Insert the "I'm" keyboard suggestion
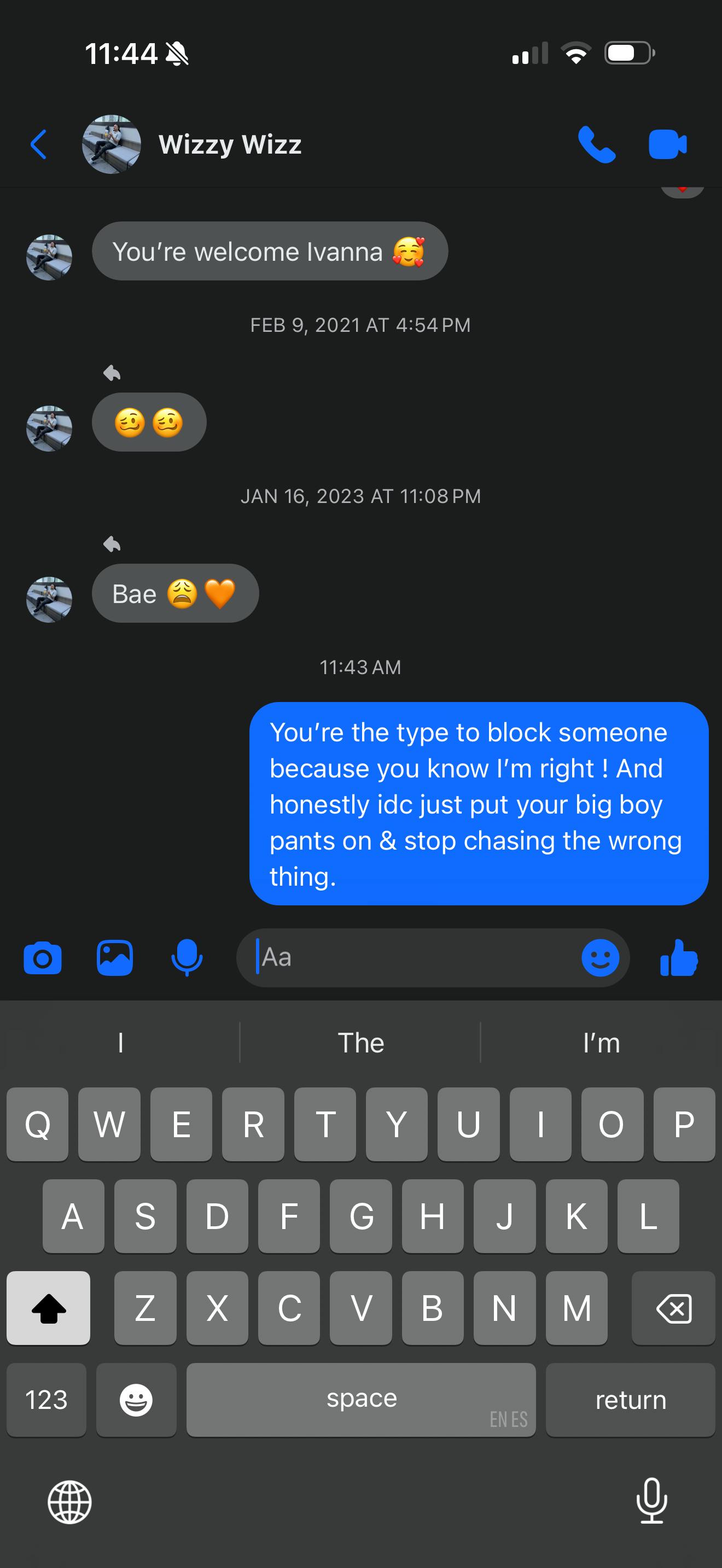The image size is (722, 1568). [x=601, y=1043]
